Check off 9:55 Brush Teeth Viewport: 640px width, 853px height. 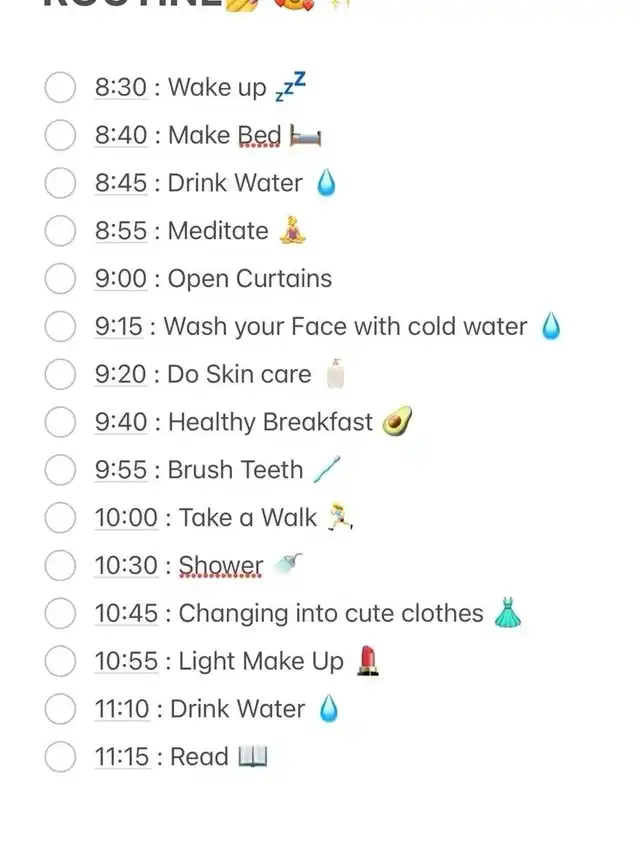[60, 470]
